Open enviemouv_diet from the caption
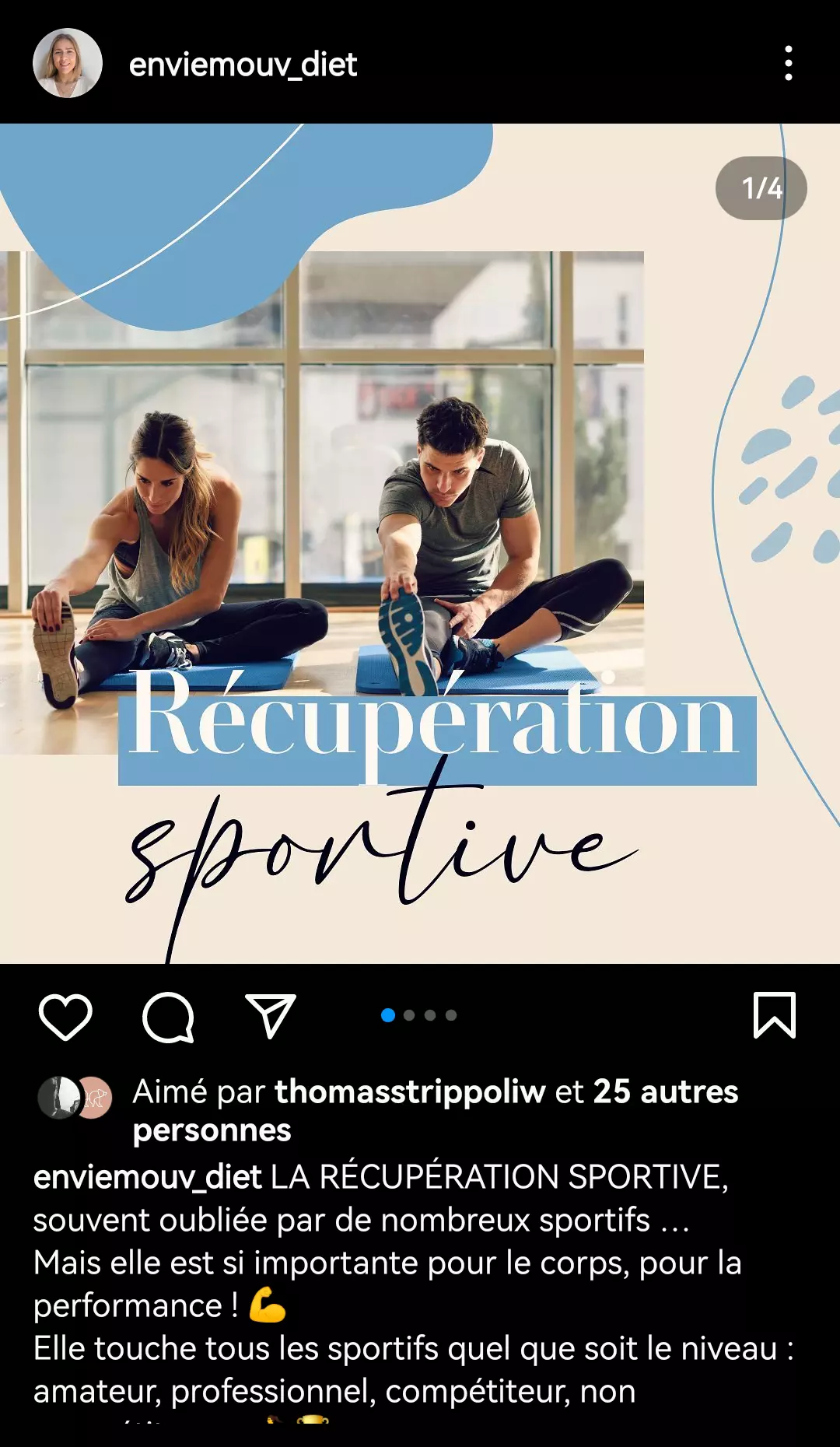 (x=148, y=1177)
